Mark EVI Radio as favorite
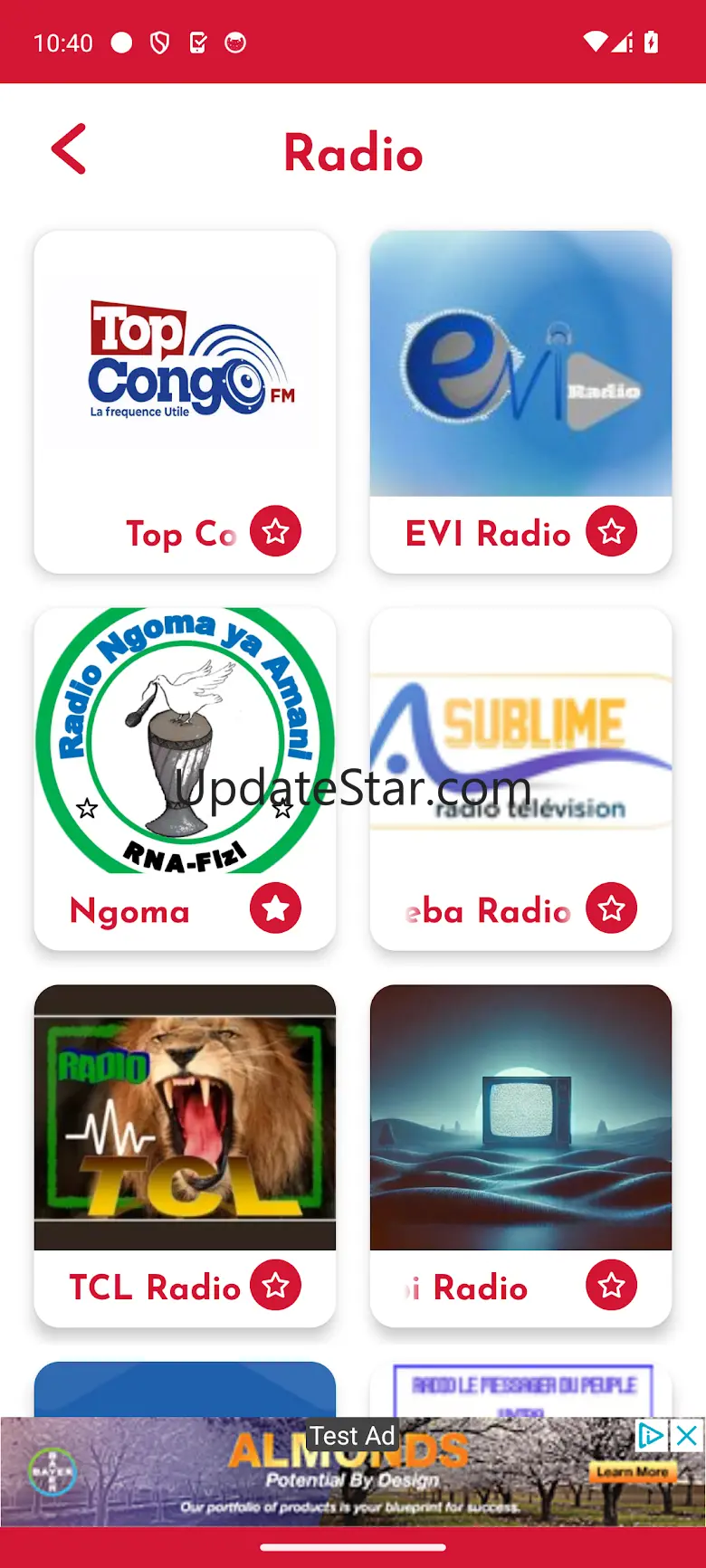The height and width of the screenshot is (1568, 706). tap(611, 531)
